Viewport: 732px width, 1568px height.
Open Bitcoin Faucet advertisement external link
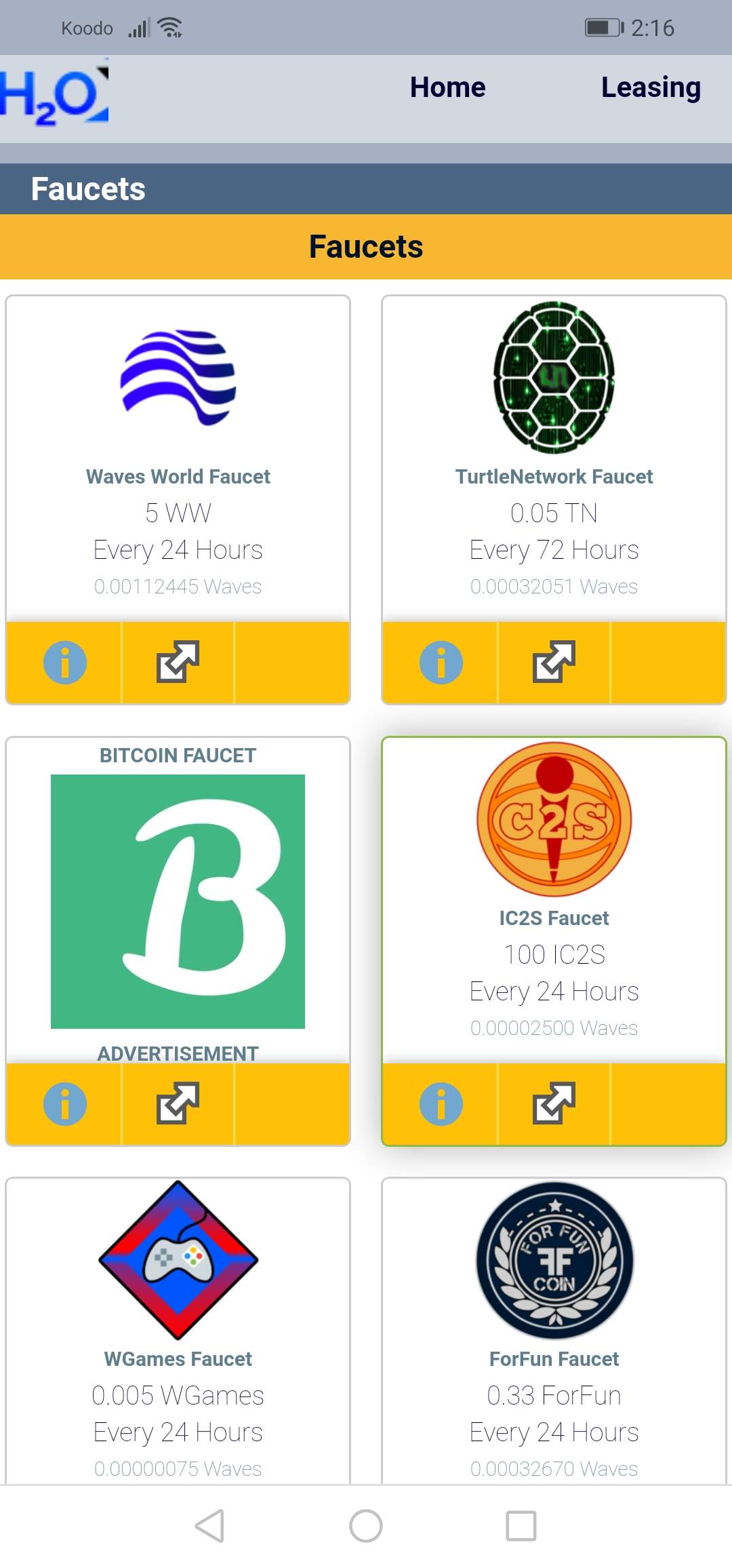pyautogui.click(x=178, y=1104)
